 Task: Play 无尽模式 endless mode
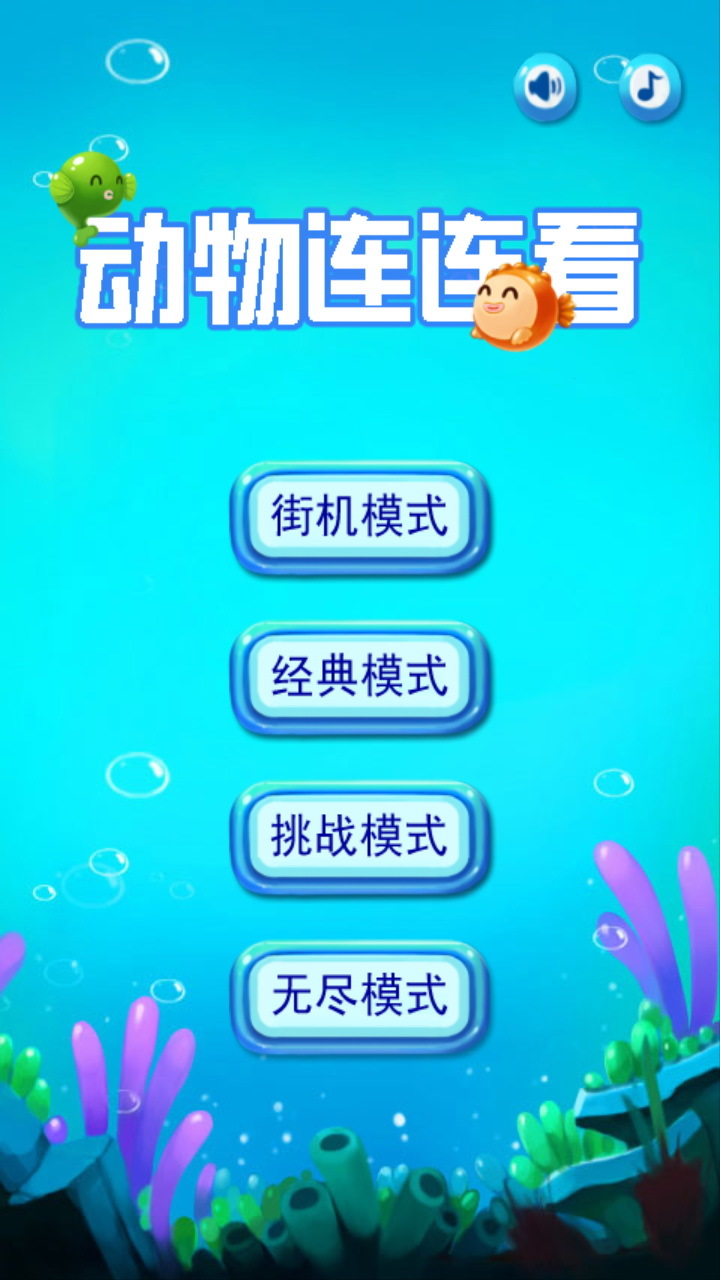360,997
